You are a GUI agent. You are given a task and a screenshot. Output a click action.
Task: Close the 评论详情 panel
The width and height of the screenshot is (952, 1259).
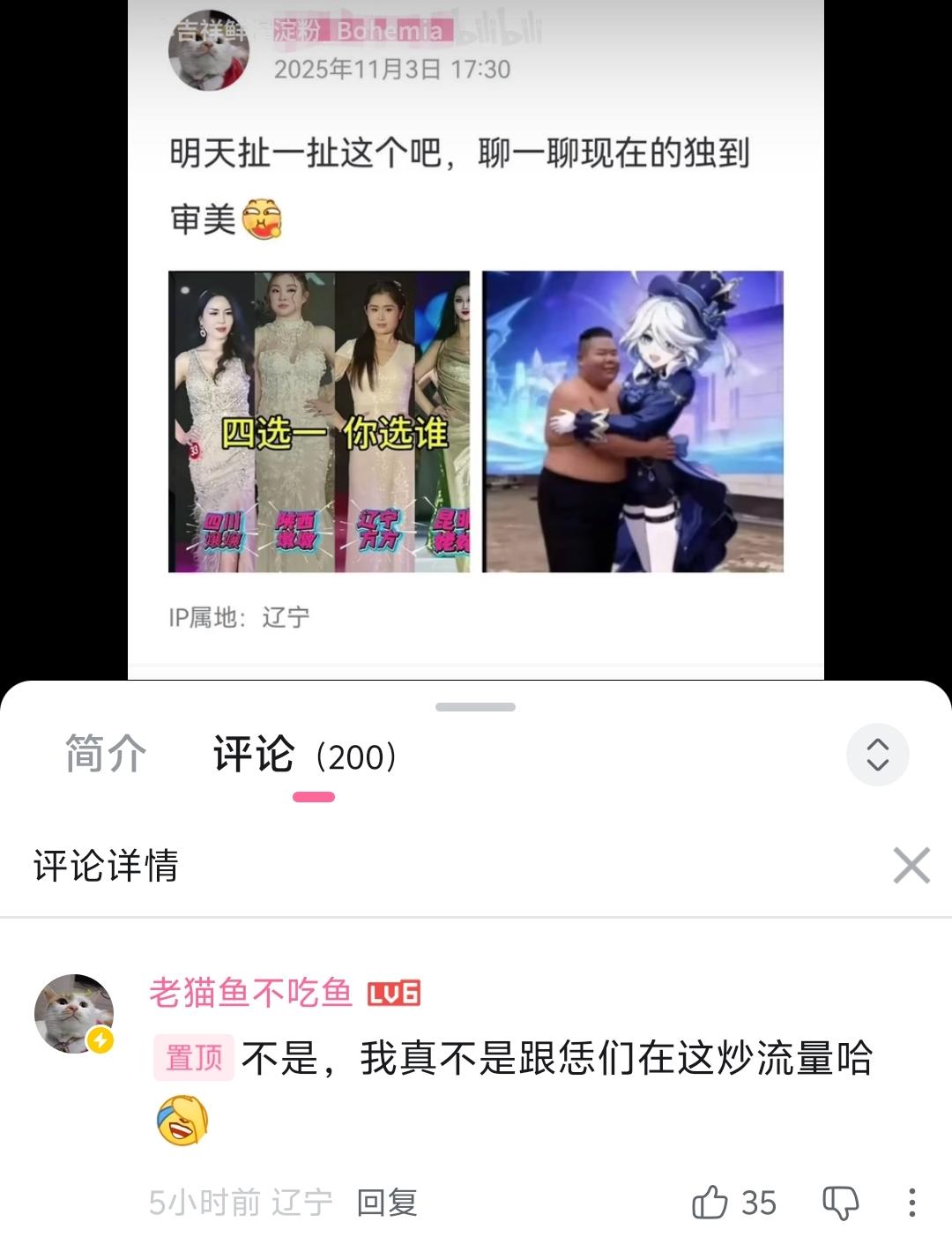[x=911, y=865]
